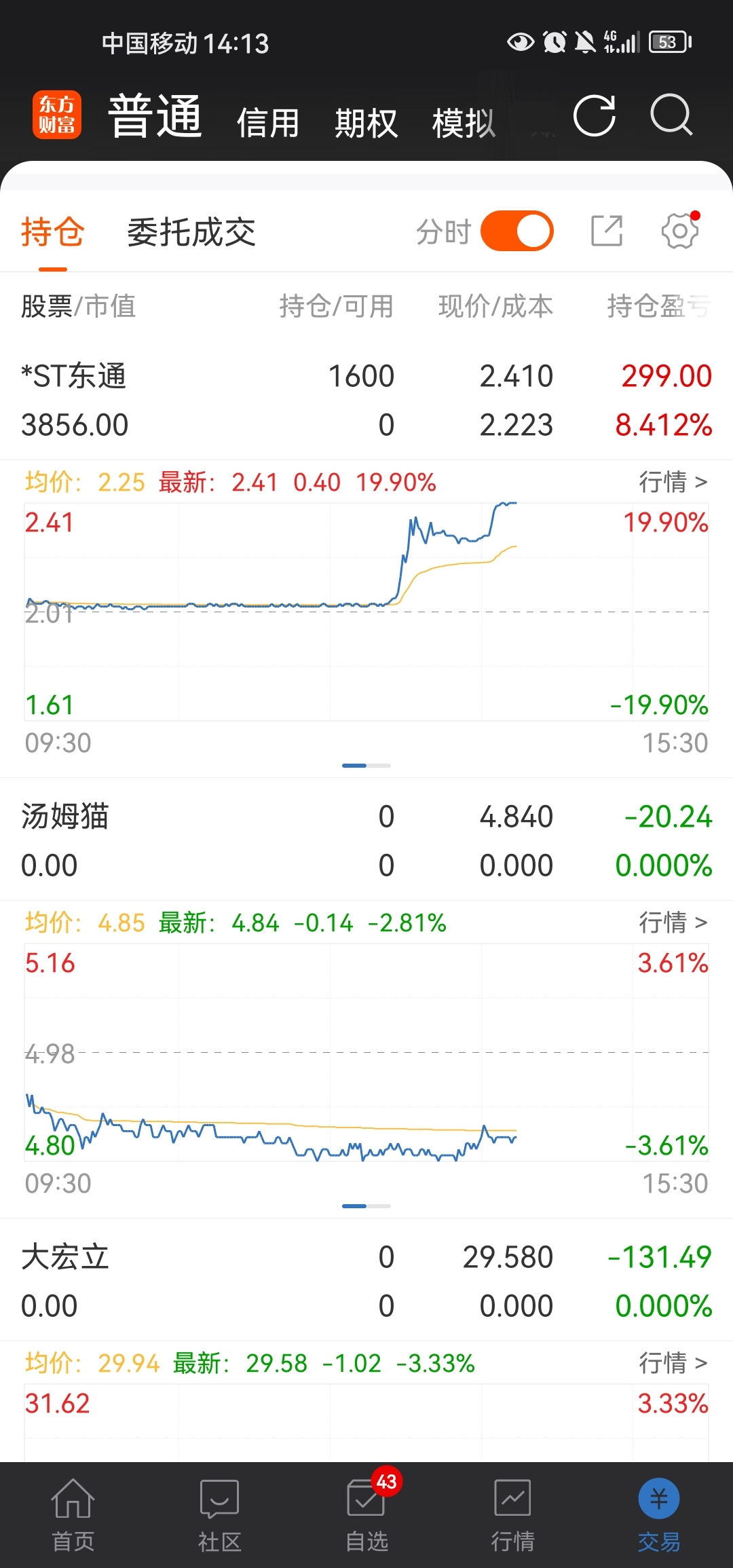
Task: Open the 汤姆猫 holding row
Action: coord(366,840)
